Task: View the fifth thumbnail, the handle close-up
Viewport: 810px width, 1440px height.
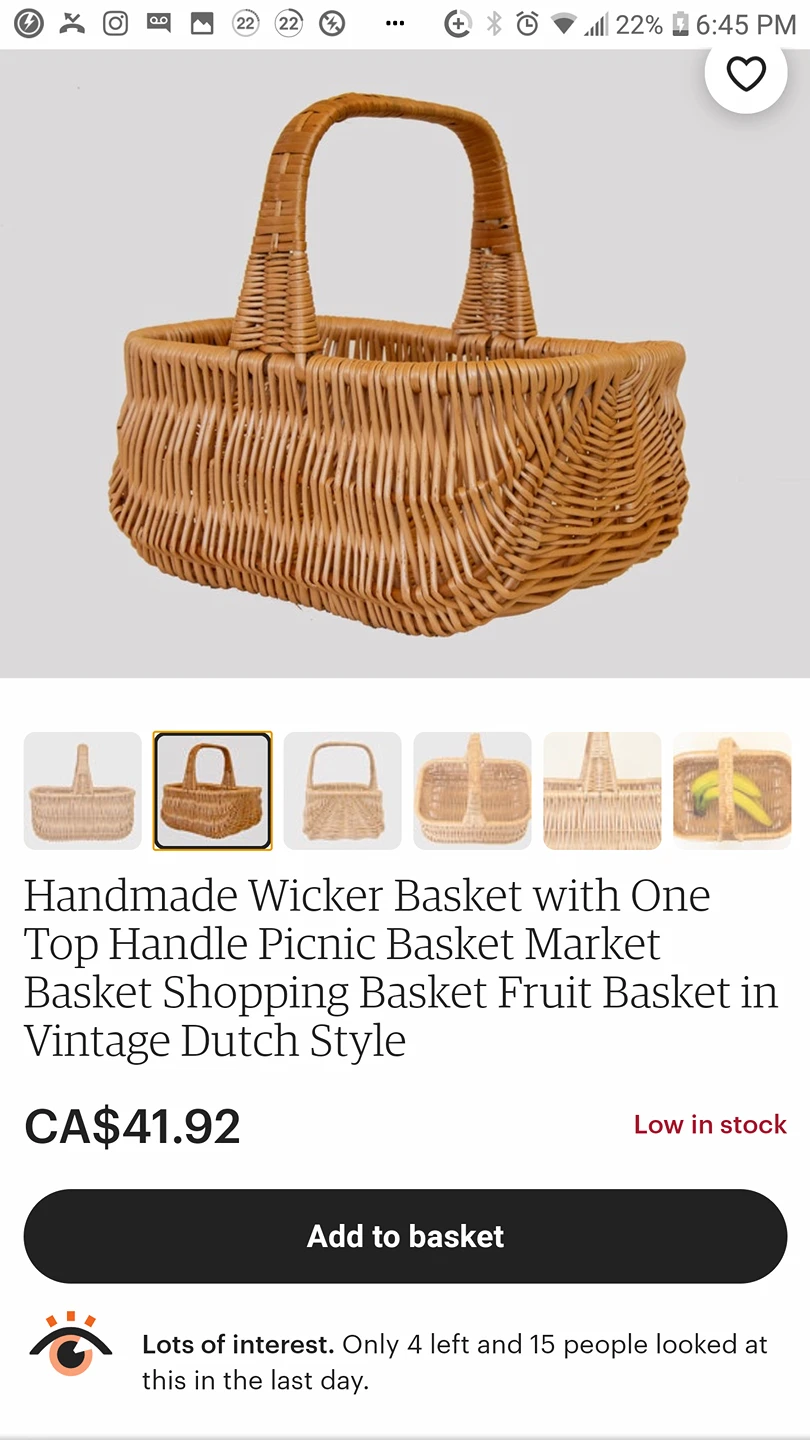Action: click(x=602, y=791)
